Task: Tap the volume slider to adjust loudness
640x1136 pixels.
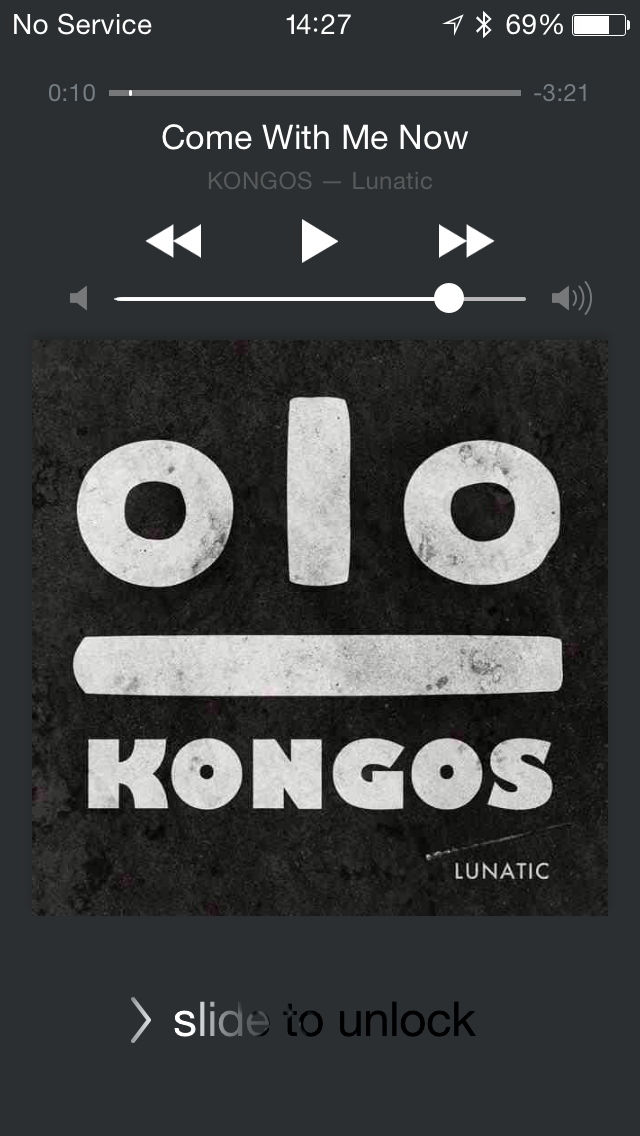Action: 320,298
